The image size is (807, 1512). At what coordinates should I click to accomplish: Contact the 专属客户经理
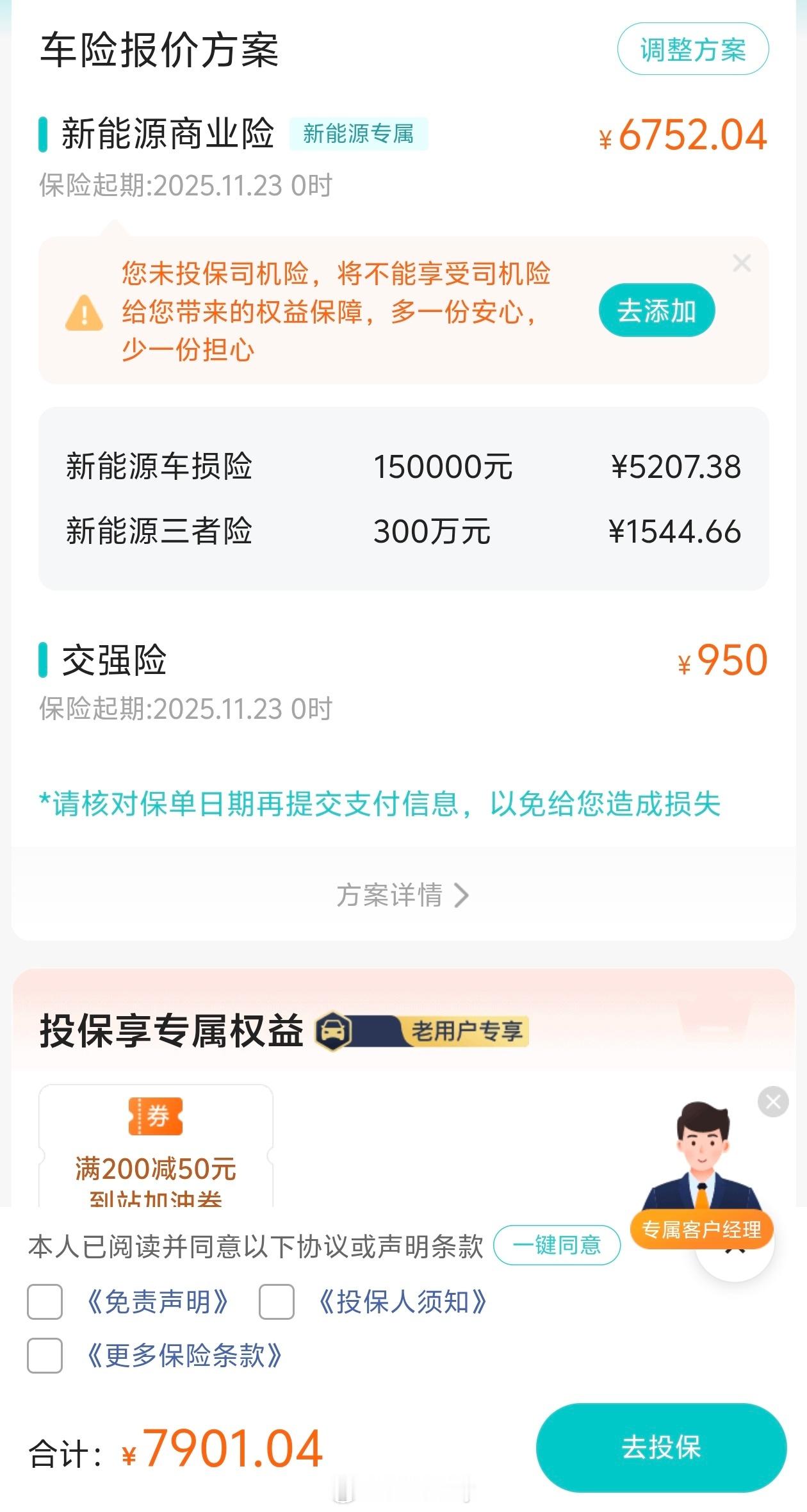coord(702,1229)
